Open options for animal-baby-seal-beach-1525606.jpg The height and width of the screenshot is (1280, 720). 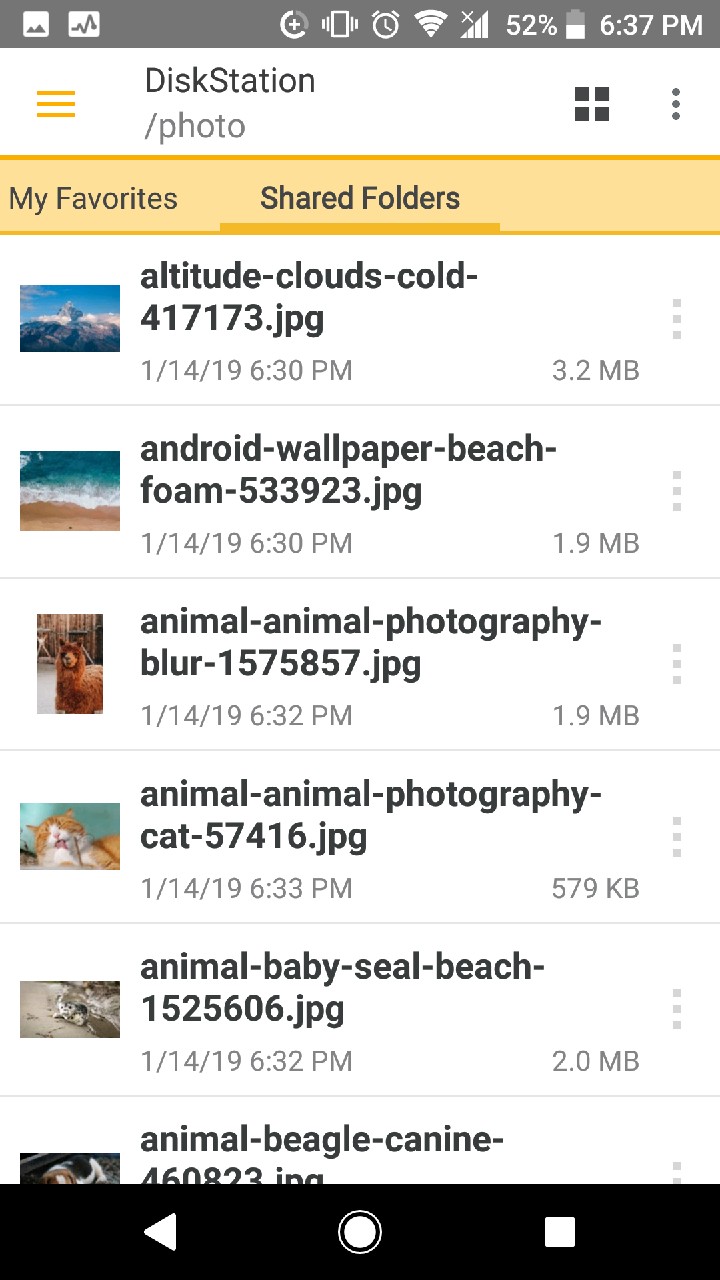677,1008
